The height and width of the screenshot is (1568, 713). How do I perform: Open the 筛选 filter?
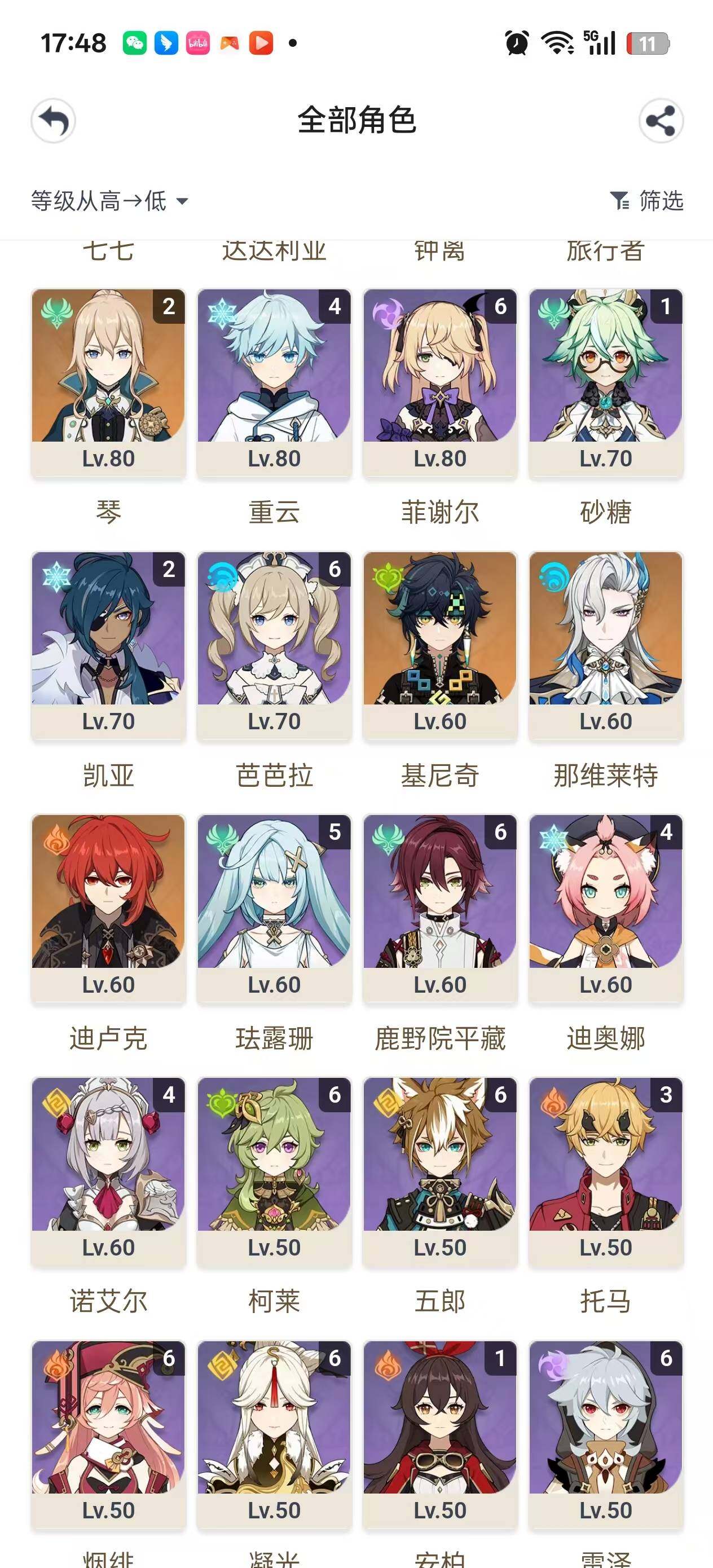[x=646, y=201]
